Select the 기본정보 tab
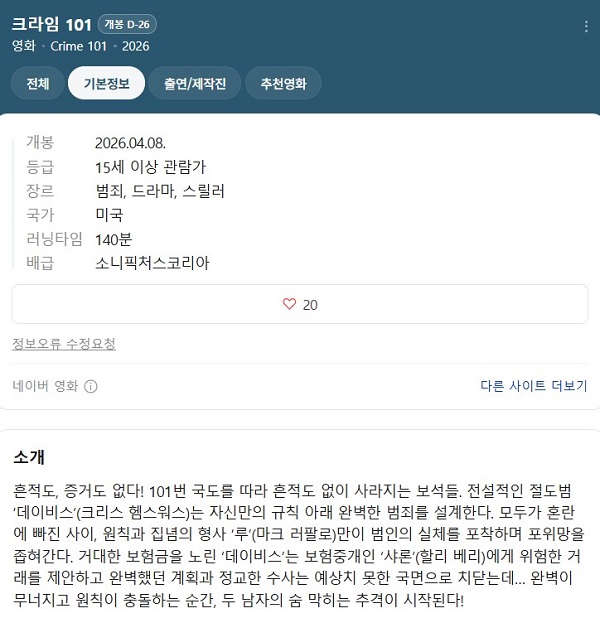 107,84
